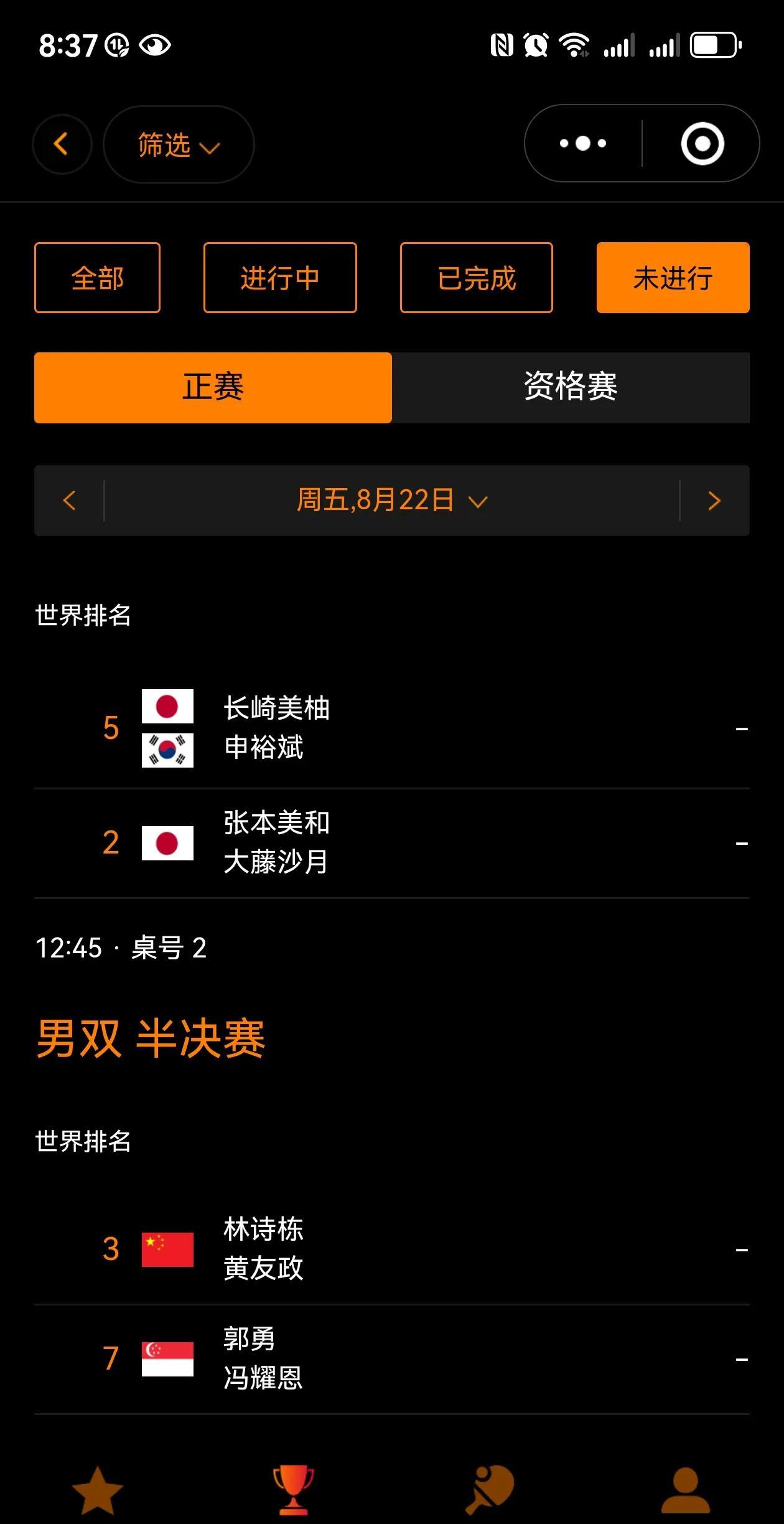Open the 林诗栋 and 黄友政 semifinal match
This screenshot has width=784, height=1524.
pos(392,1249)
